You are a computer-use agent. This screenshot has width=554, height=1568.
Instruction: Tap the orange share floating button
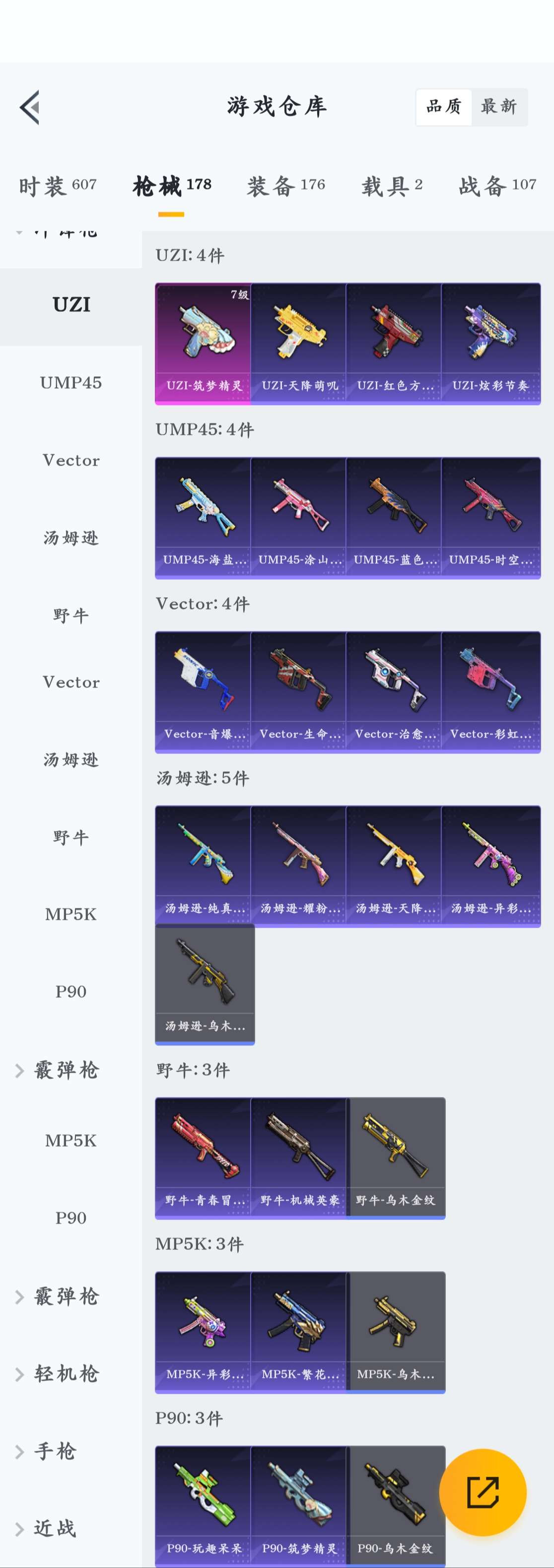[x=482, y=1492]
